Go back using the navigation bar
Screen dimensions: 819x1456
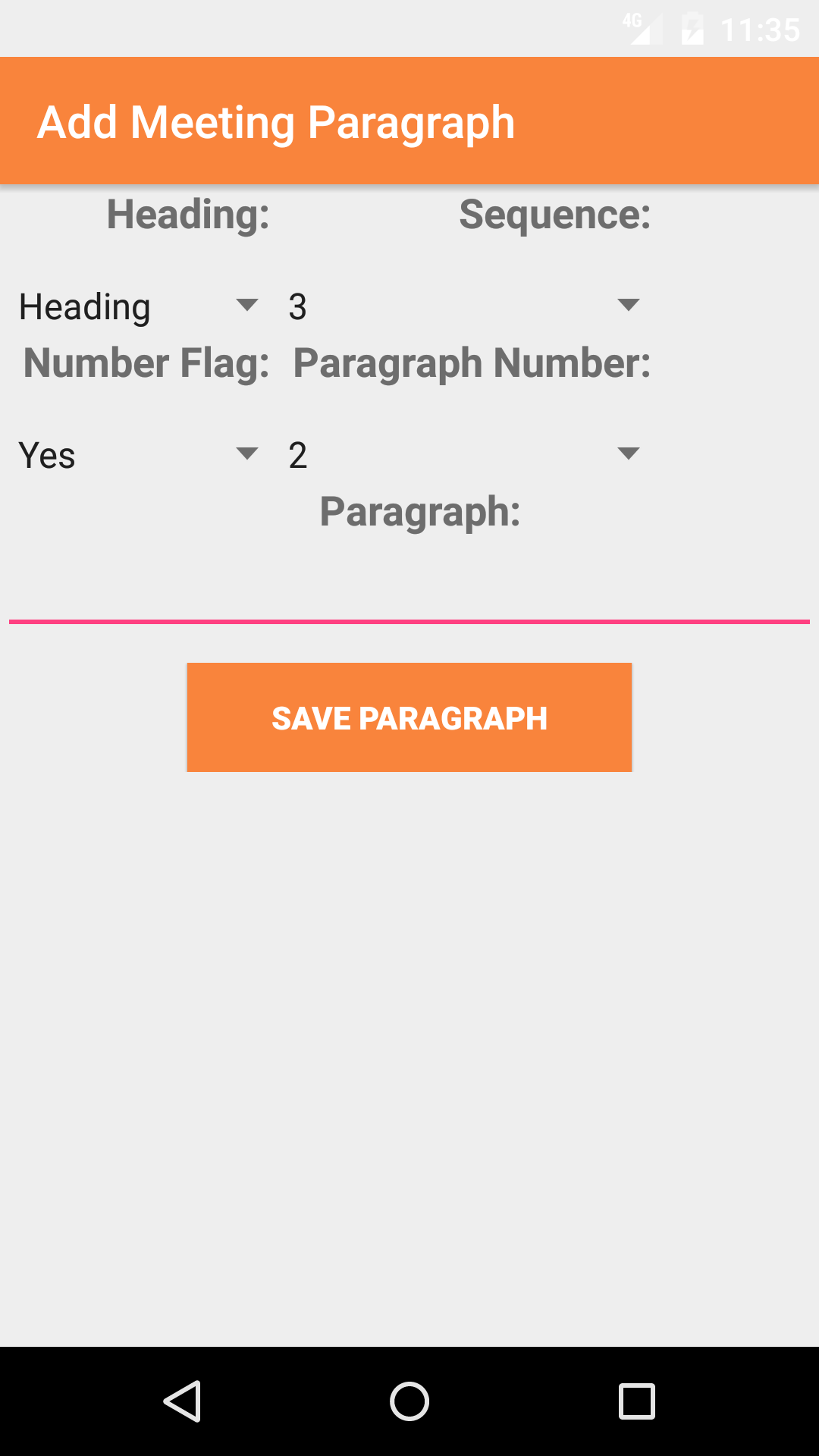182,1401
